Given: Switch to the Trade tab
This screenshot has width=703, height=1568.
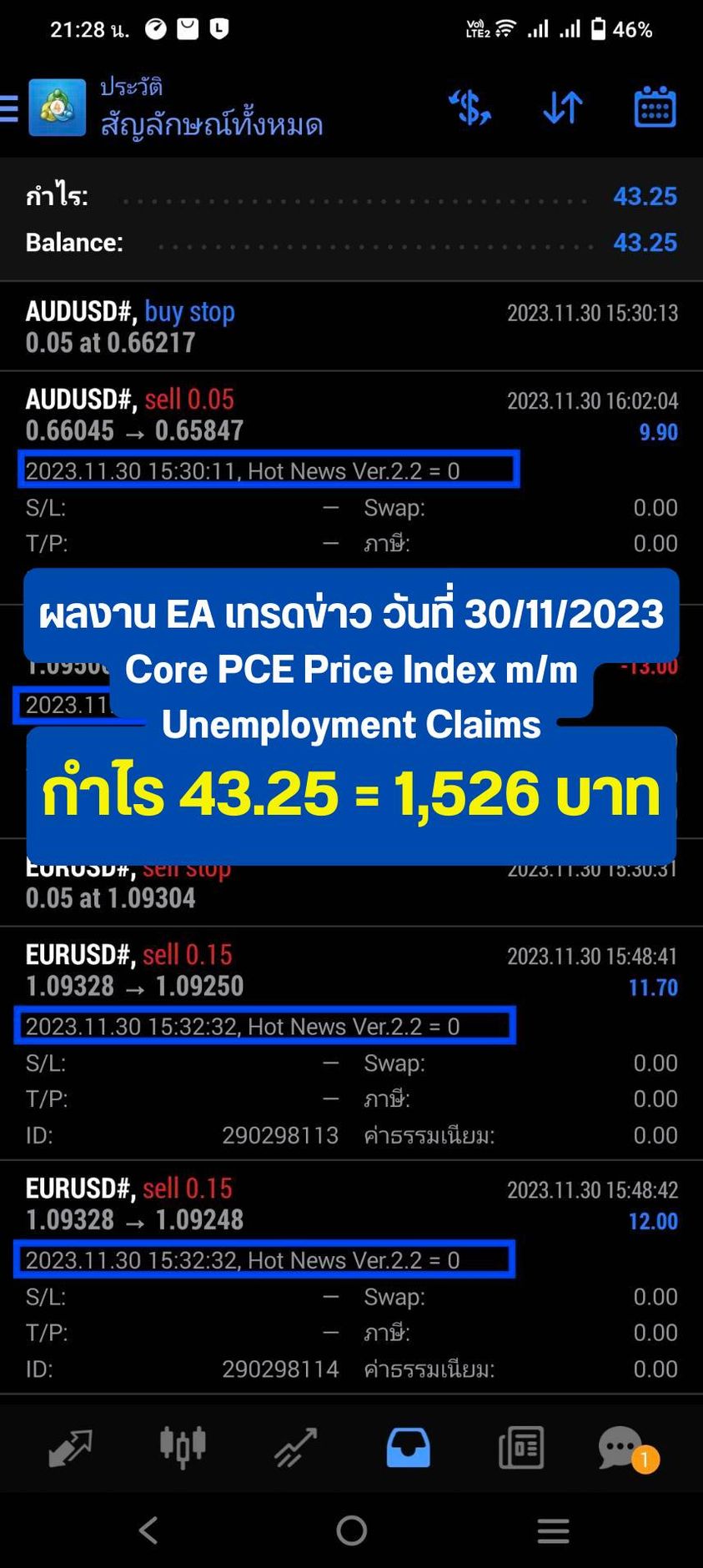Looking at the screenshot, I should click(295, 1447).
